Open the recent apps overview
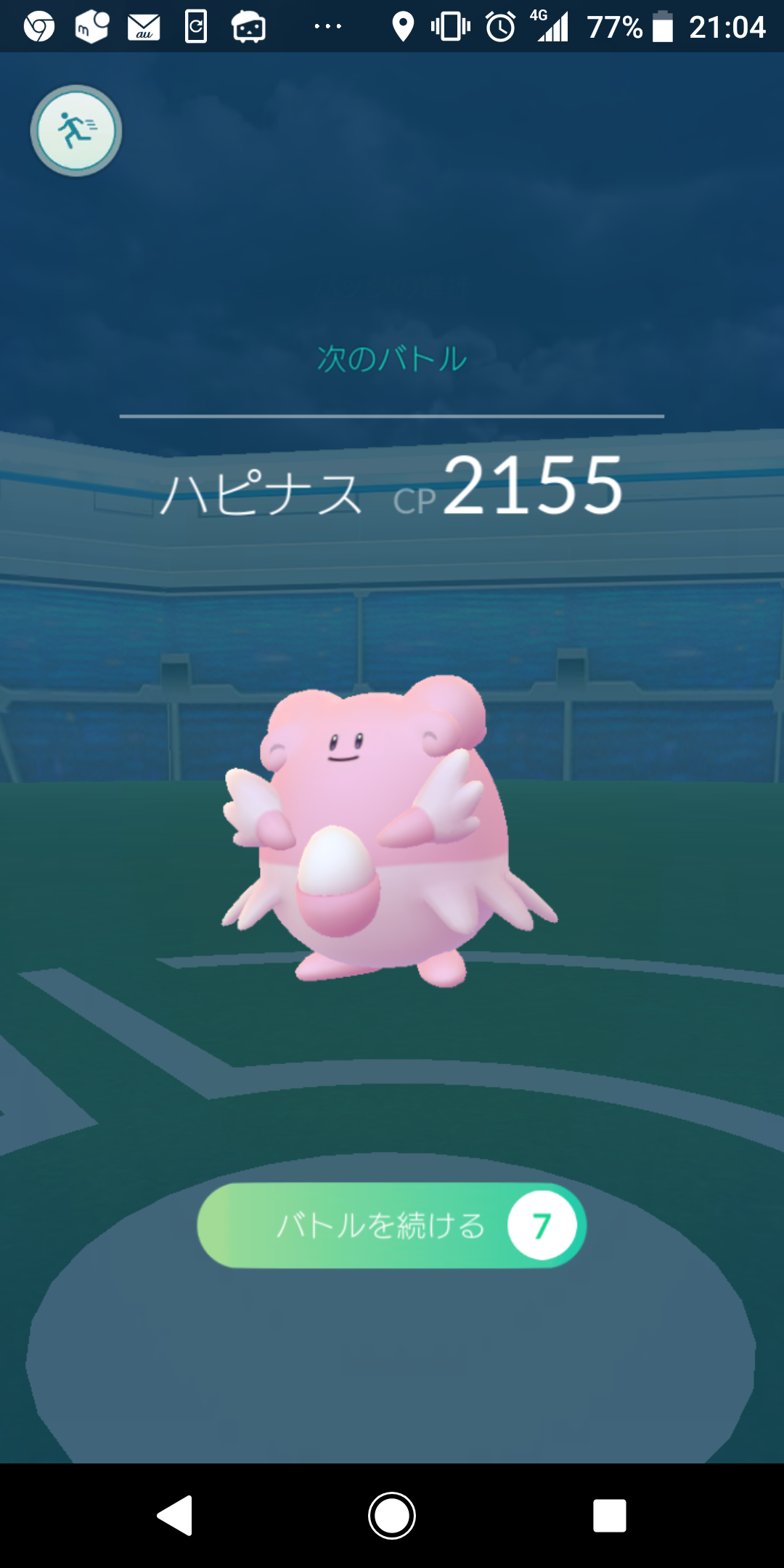The image size is (784, 1568). [609, 1515]
